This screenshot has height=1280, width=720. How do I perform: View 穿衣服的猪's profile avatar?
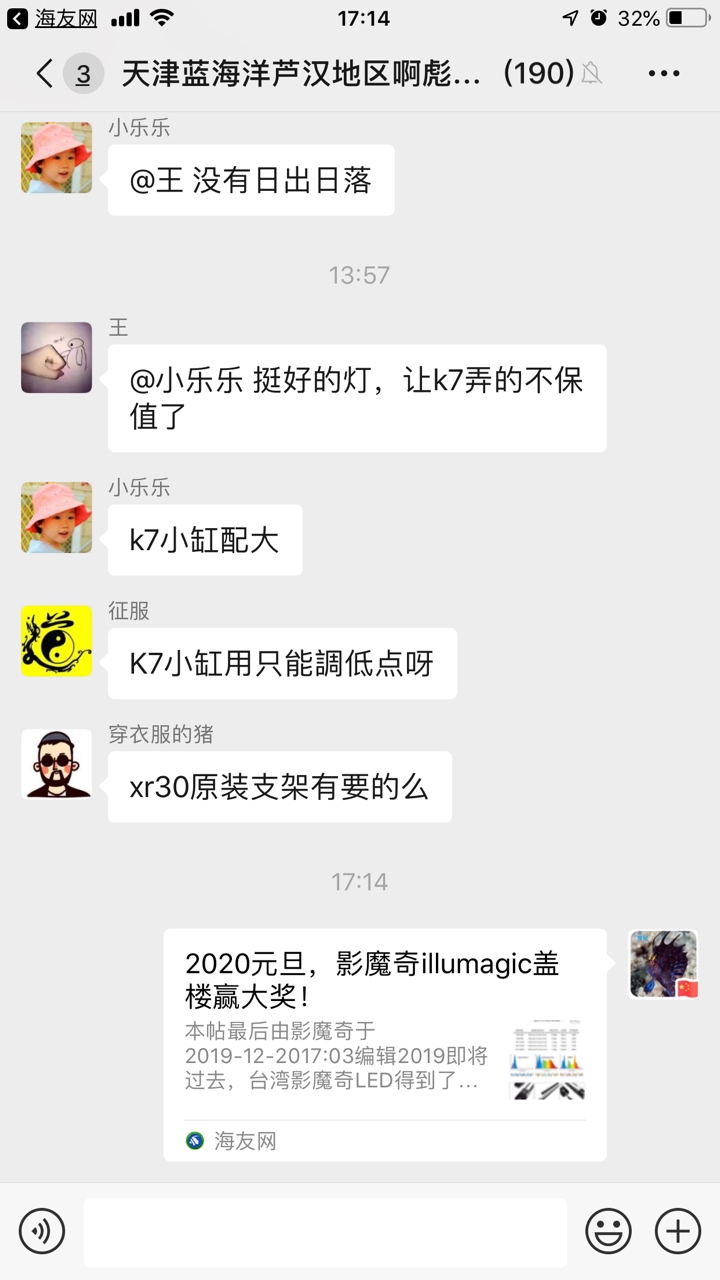tap(57, 765)
